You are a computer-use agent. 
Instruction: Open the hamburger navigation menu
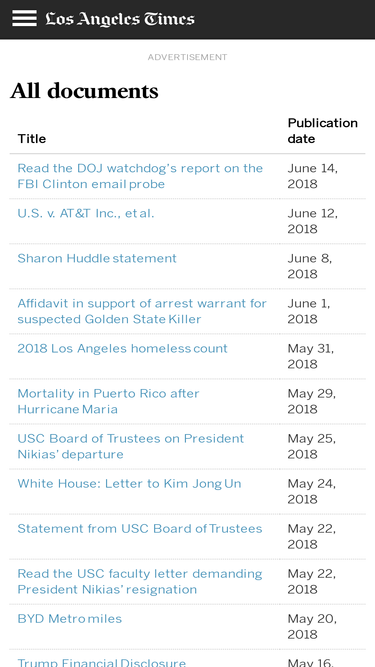pyautogui.click(x=24, y=18)
